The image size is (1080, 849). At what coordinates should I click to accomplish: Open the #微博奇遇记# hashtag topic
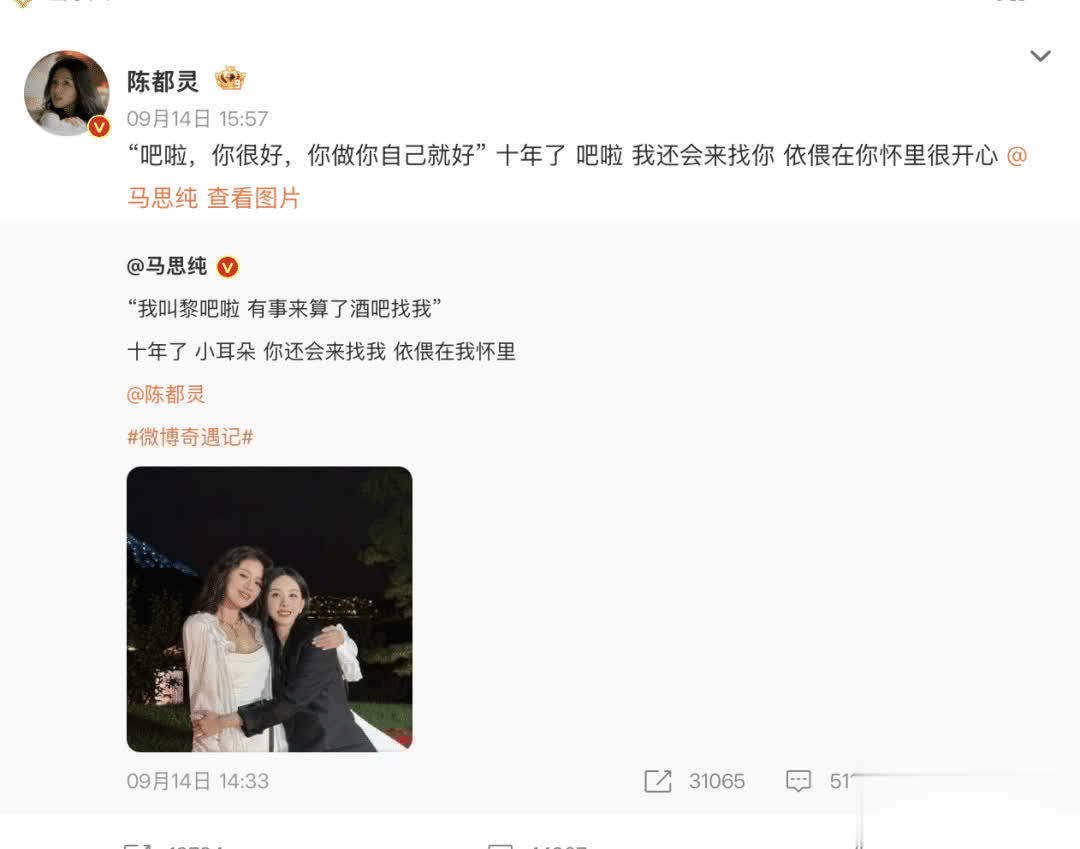click(x=190, y=437)
